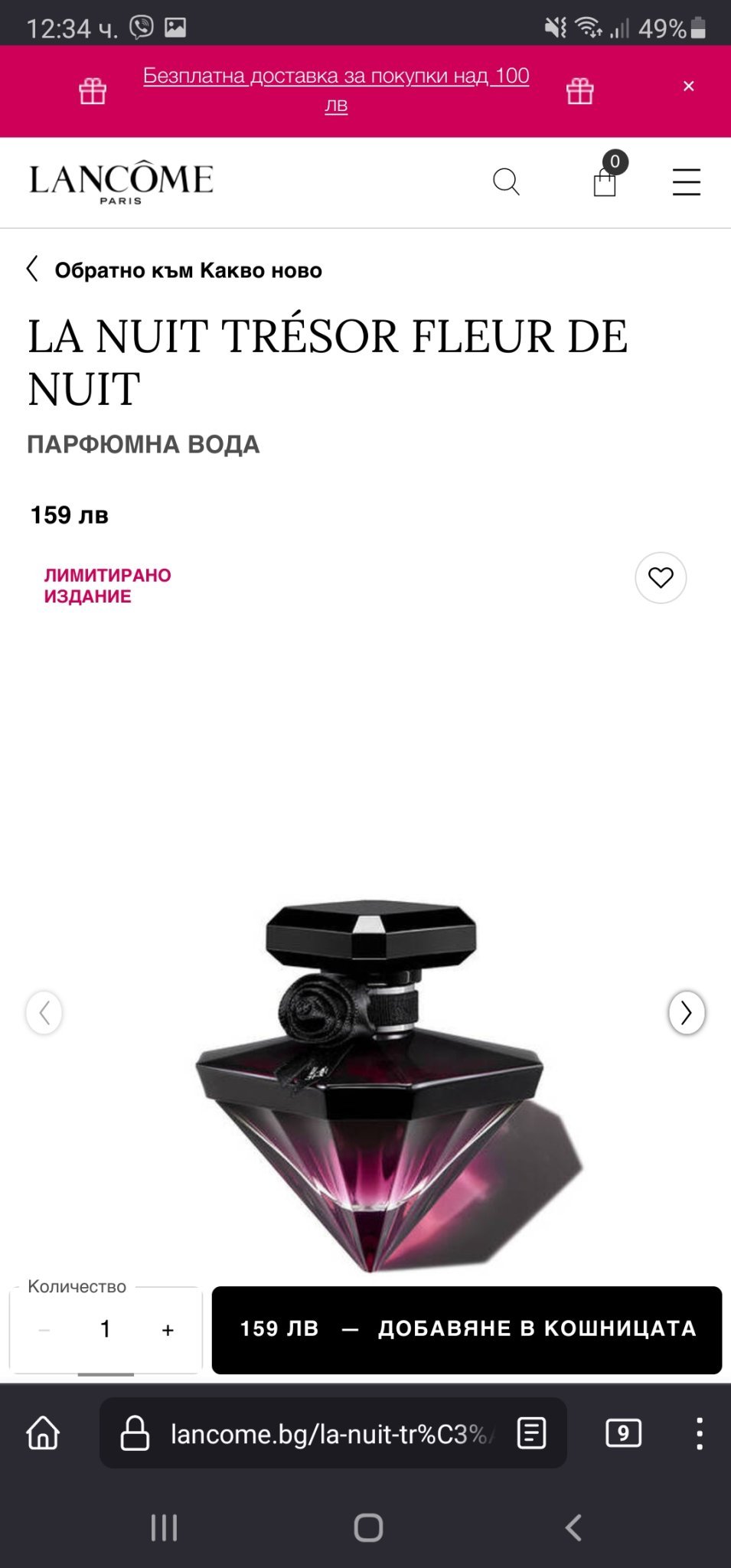
Task: Go to Lancôme homepage via logo
Action: (x=121, y=181)
